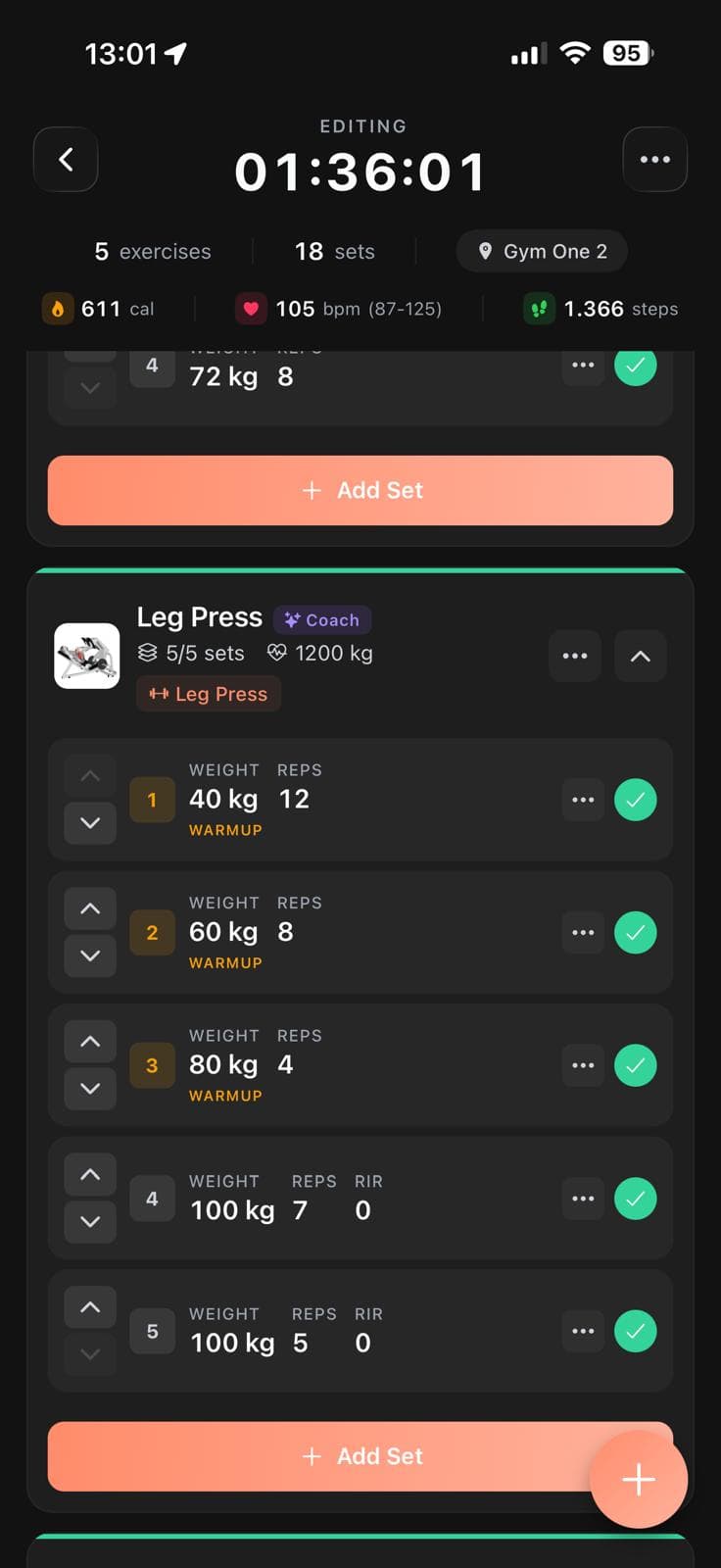Open the options menu for set 5

point(583,1331)
